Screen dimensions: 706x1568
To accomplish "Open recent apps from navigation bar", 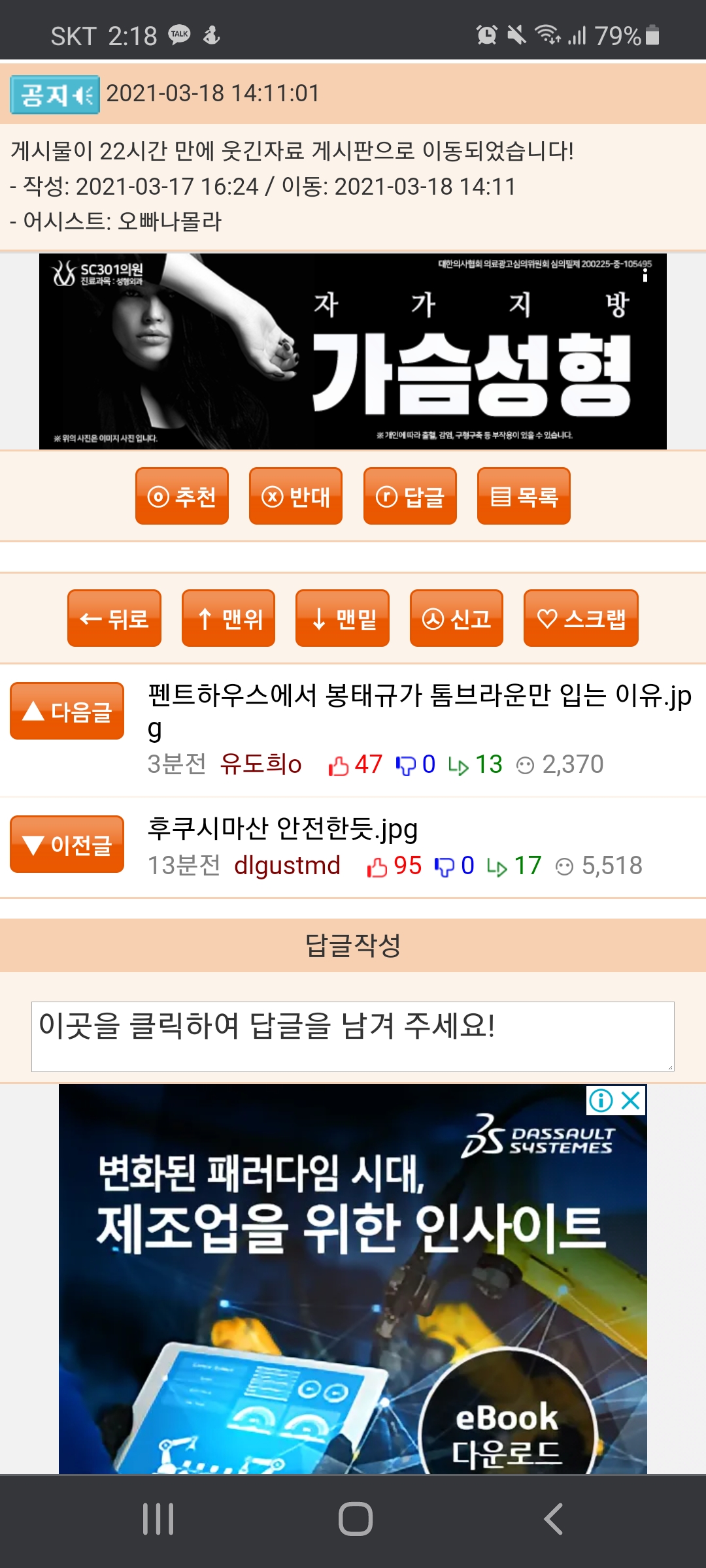I will [x=158, y=1519].
